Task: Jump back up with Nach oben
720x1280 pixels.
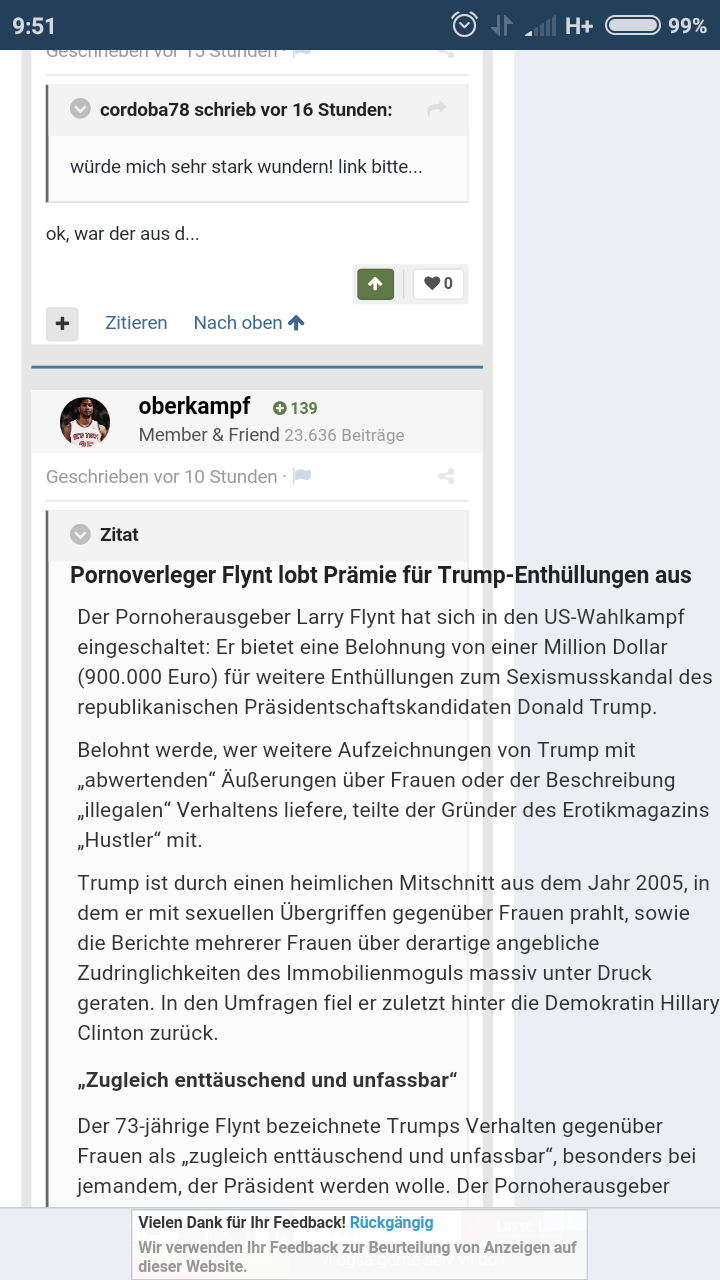Action: 249,323
